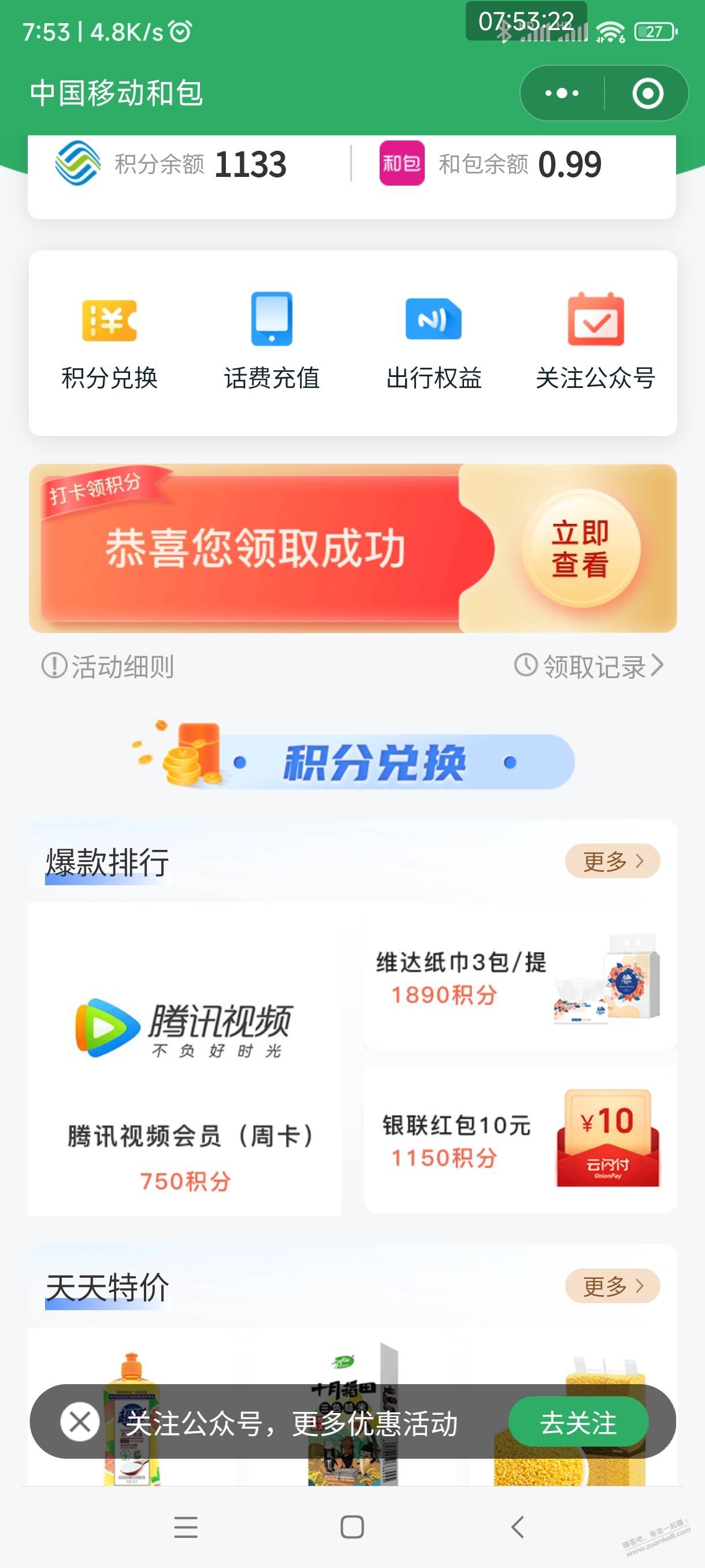This screenshot has height=1568, width=705.
Task: Go to the system home screen
Action: 352,1526
